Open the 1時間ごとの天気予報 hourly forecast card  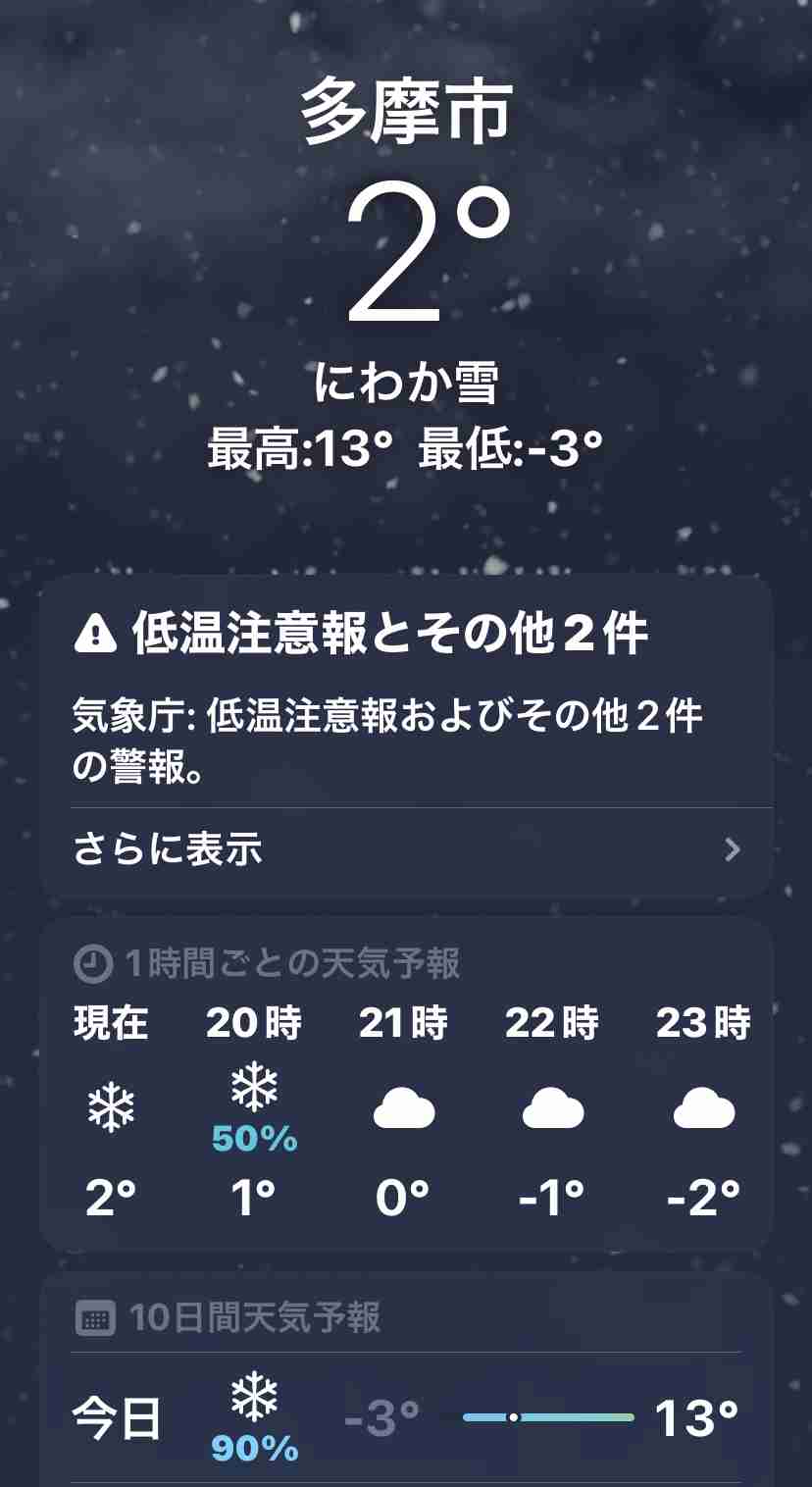coord(406,1086)
